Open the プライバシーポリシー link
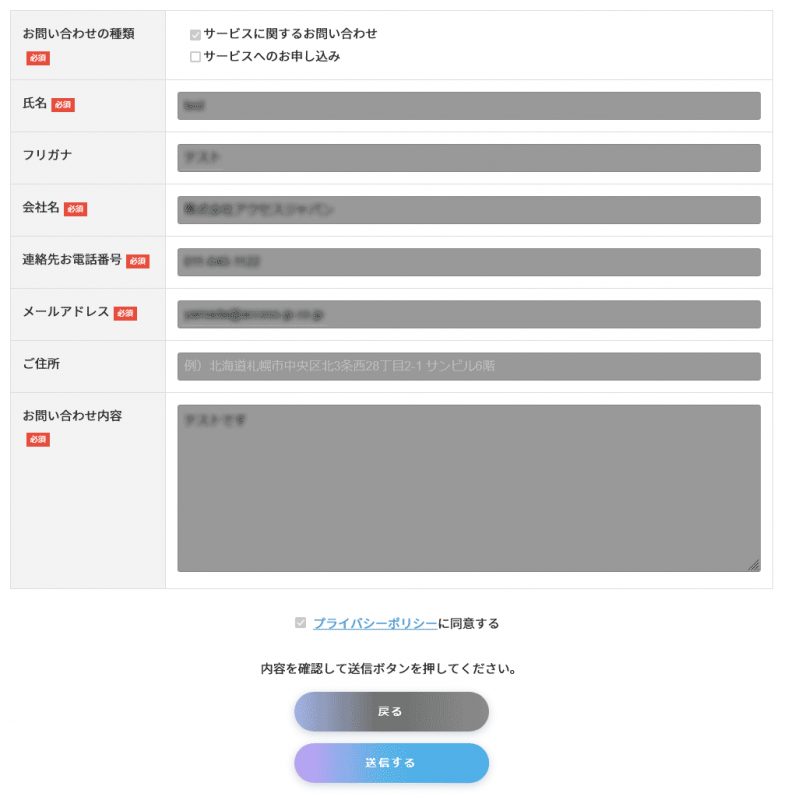Viewport: 788px width, 800px height. pos(375,623)
